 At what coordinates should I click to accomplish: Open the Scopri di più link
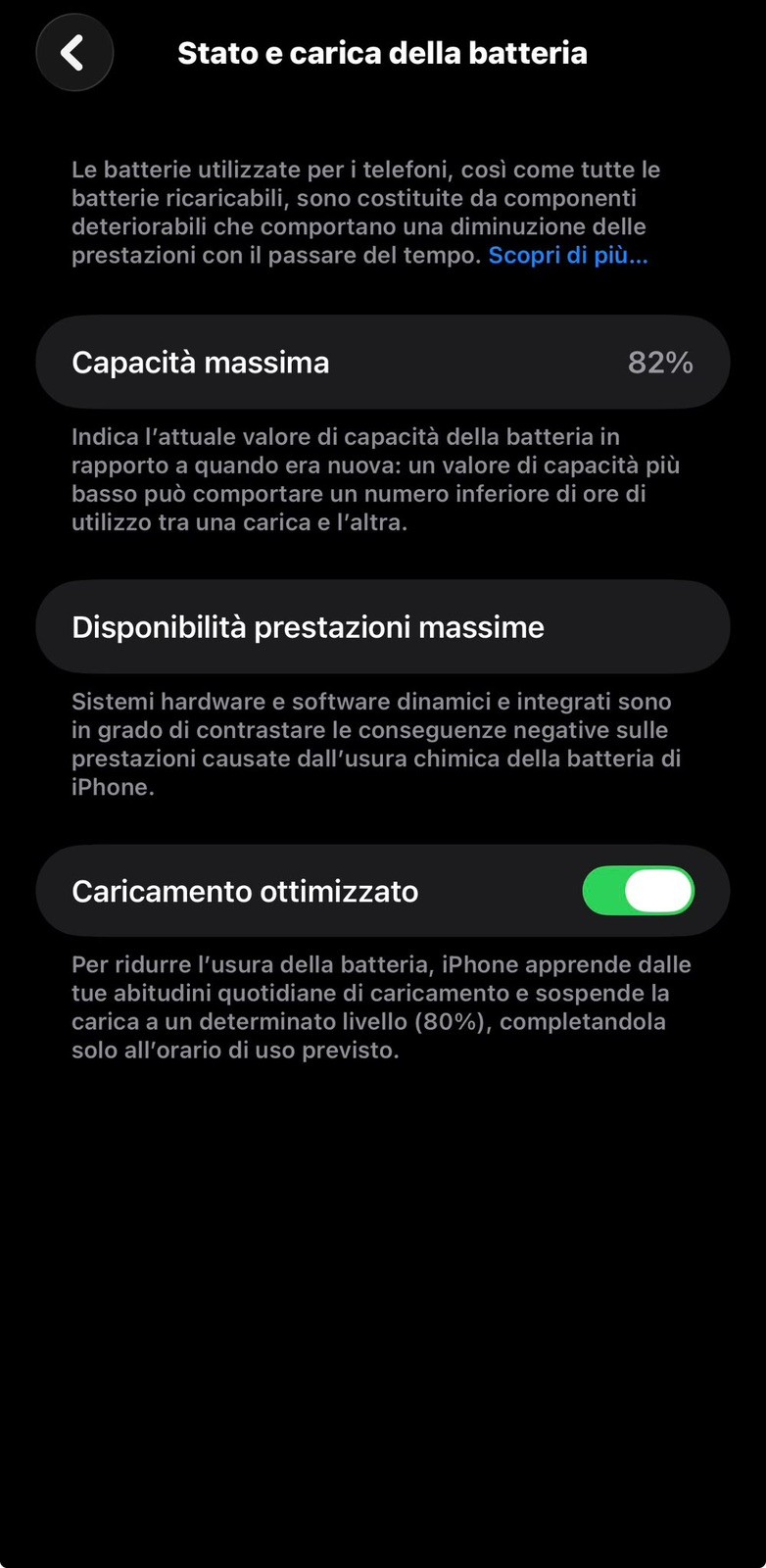point(568,256)
